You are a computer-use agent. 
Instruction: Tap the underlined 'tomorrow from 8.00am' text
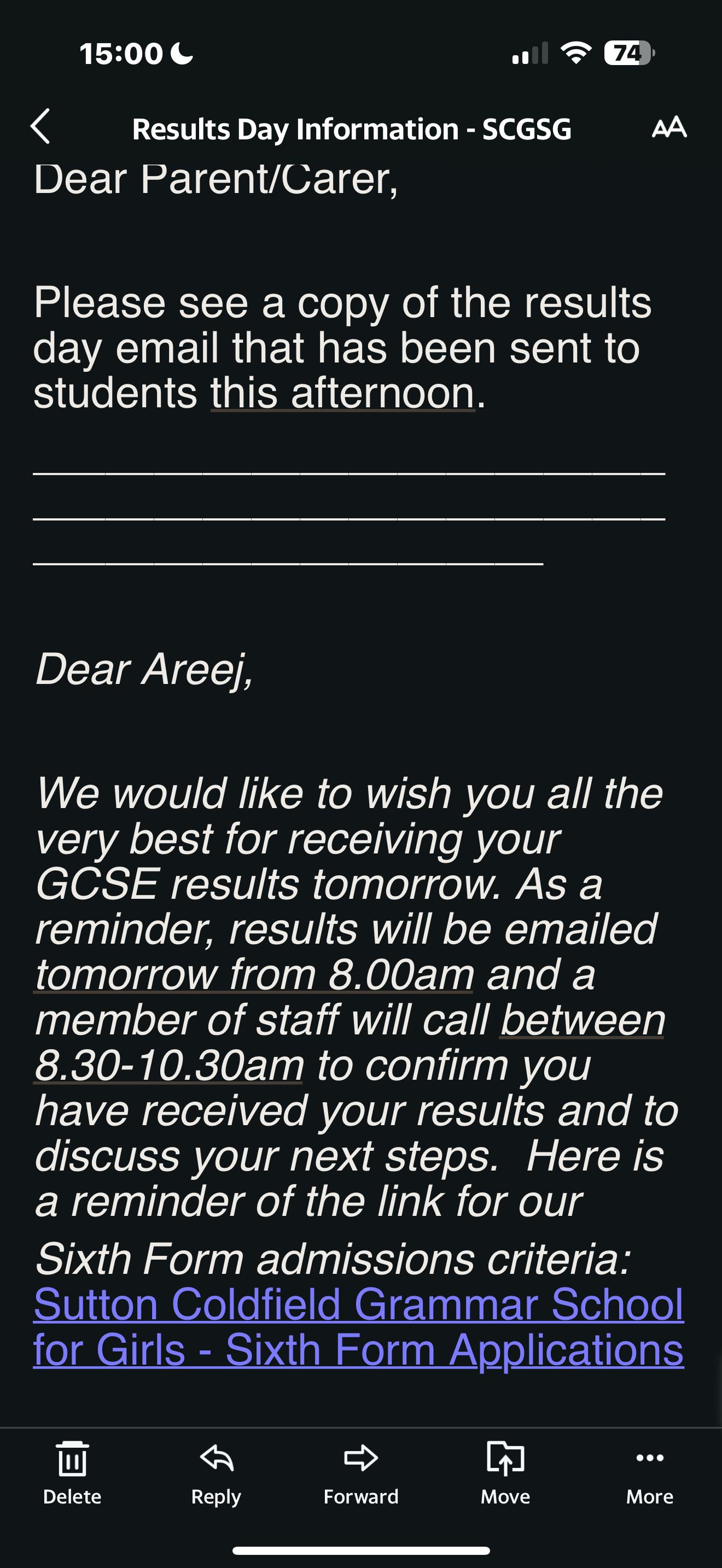click(x=254, y=974)
